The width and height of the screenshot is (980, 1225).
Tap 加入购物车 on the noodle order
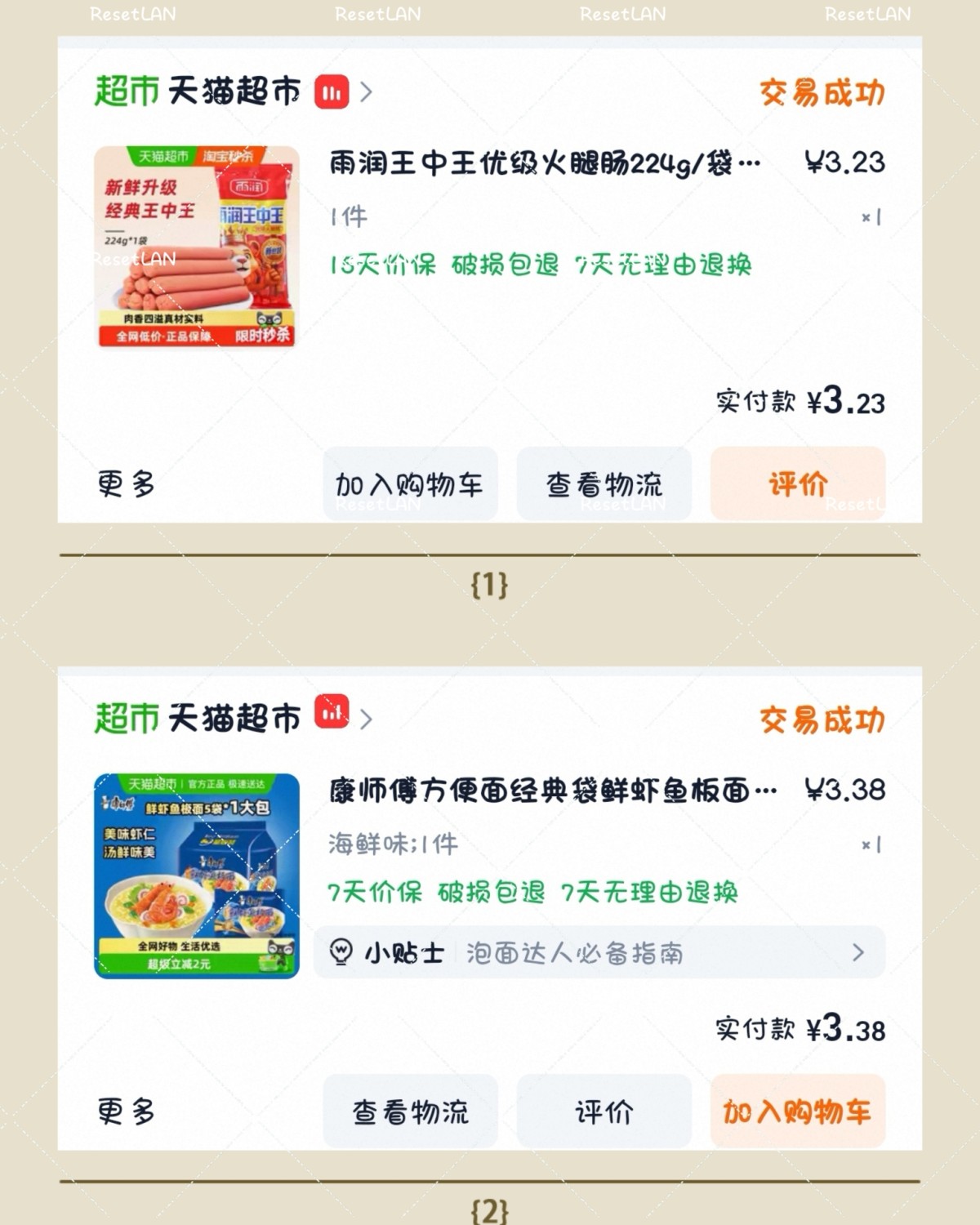click(796, 1111)
